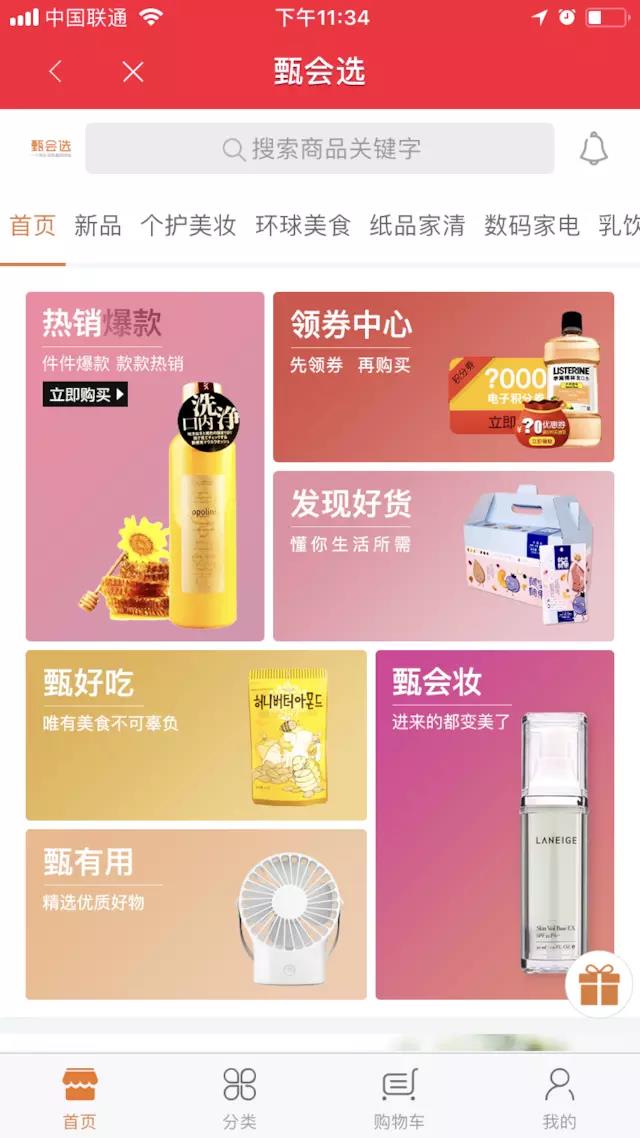Open the 领券中心 coupon card

pyautogui.click(x=443, y=377)
